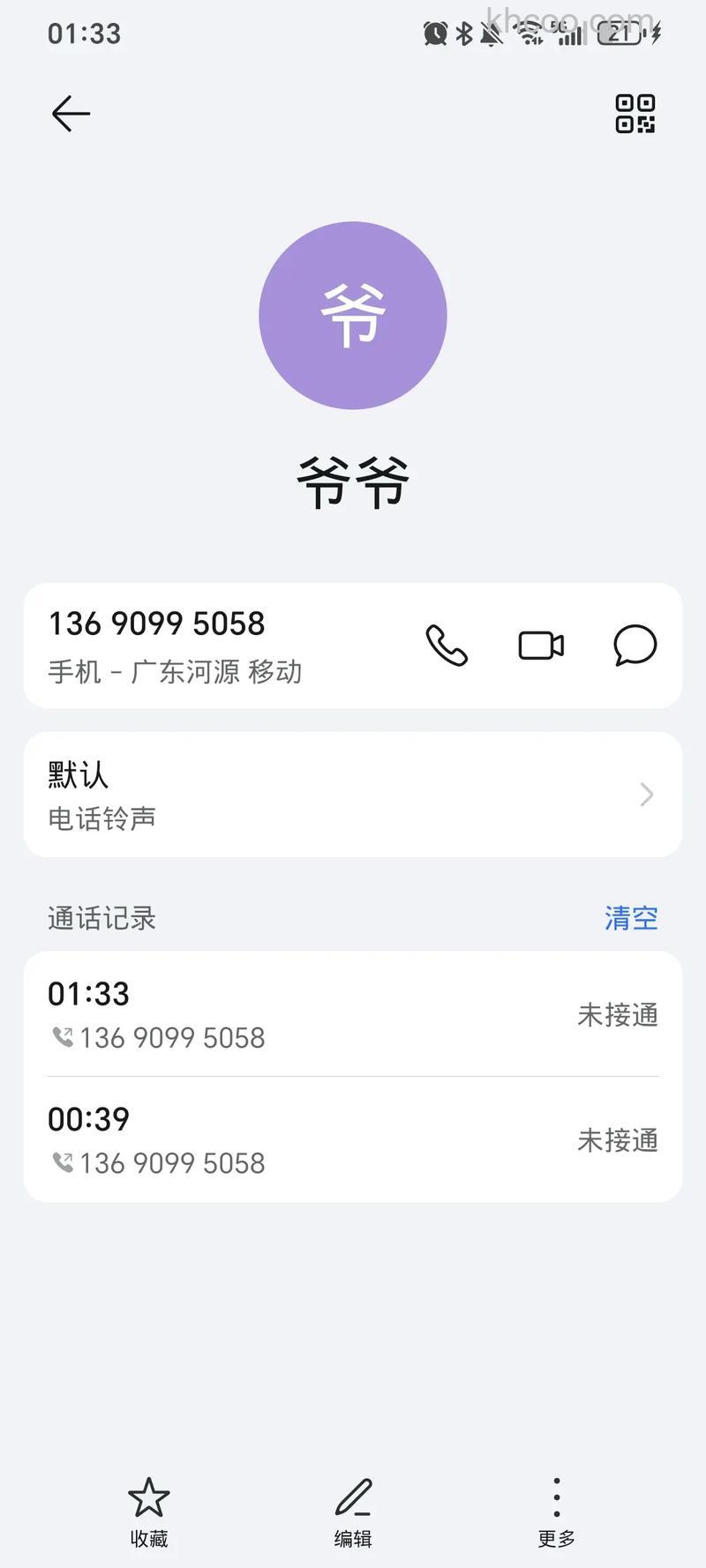Tap the purple 爷 avatar circle

(353, 316)
